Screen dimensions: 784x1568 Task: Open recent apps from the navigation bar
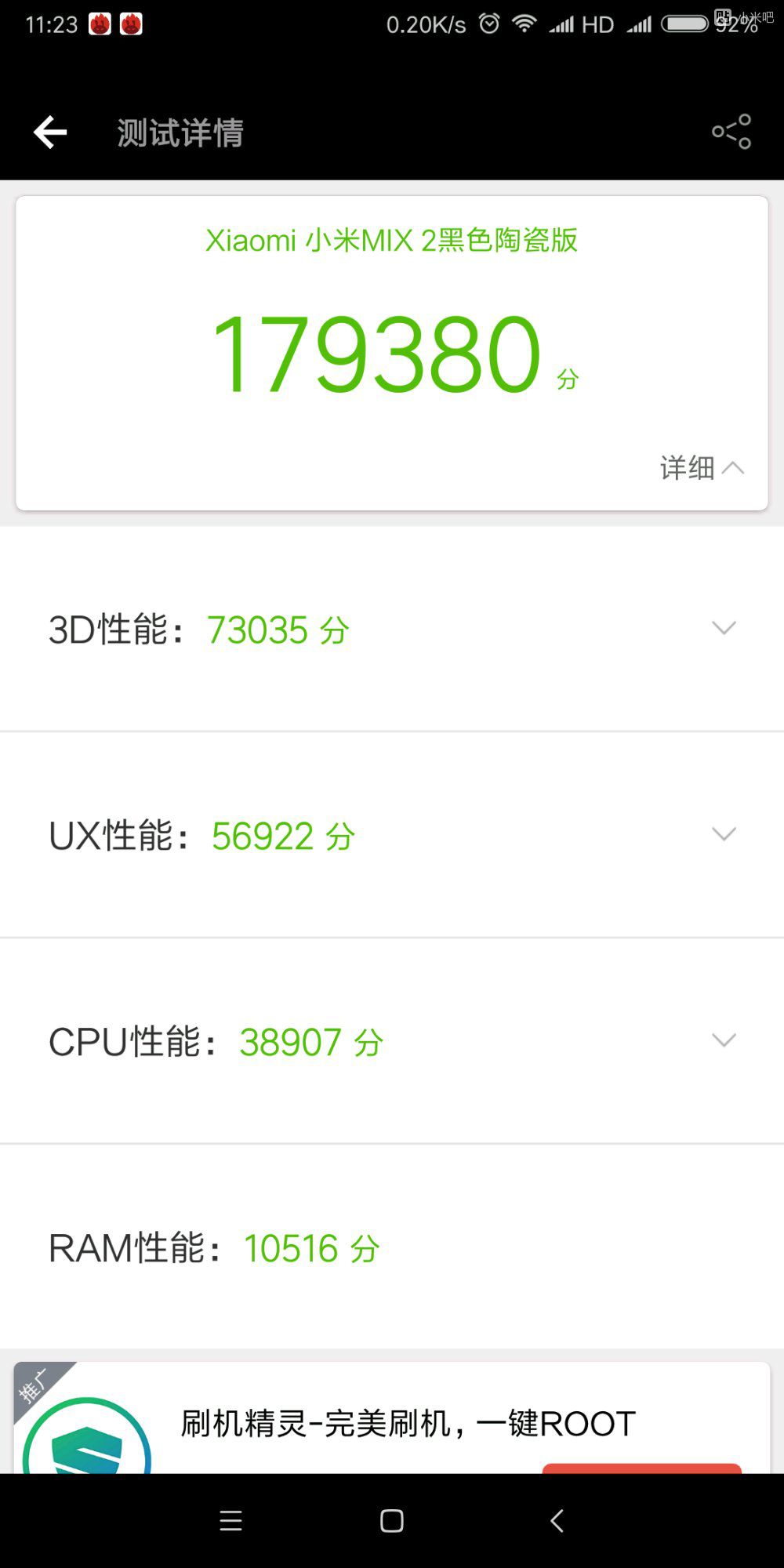pos(230,1521)
